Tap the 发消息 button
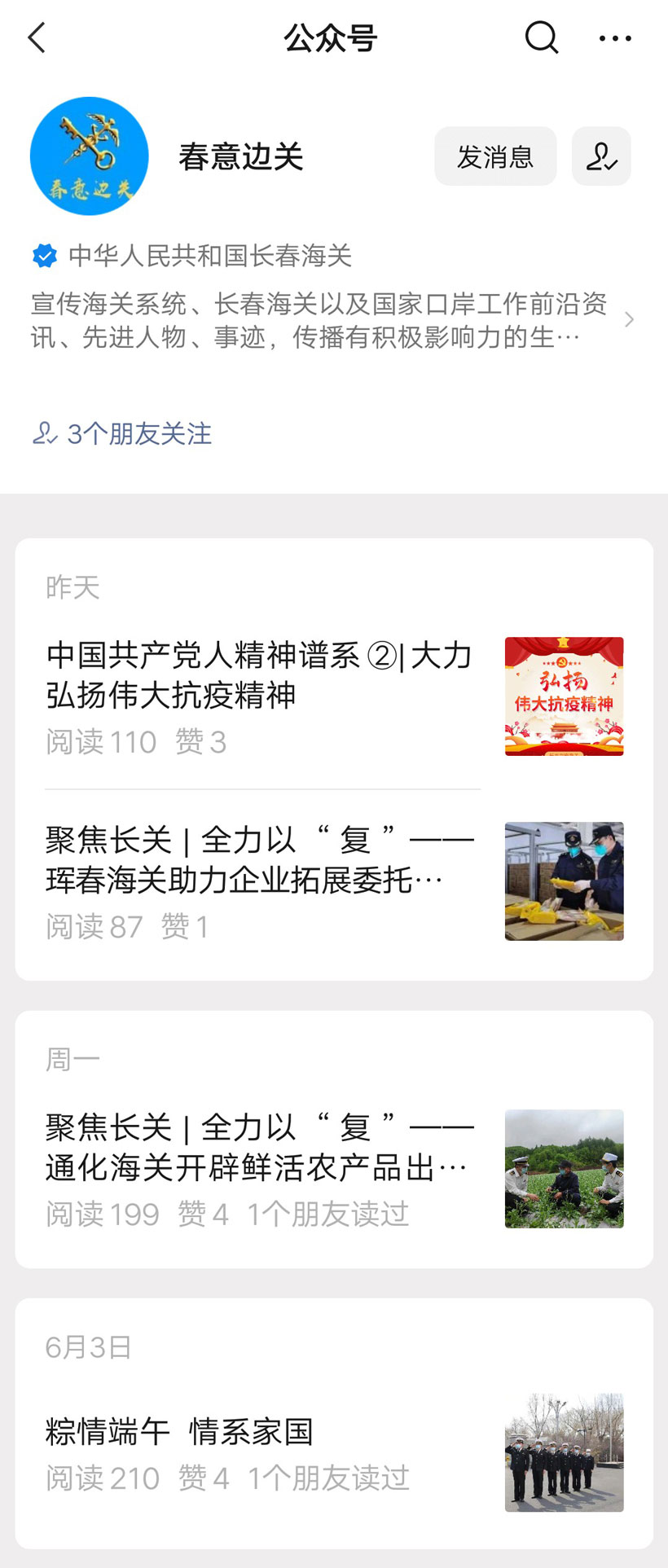The image size is (668, 1568). pos(495,156)
